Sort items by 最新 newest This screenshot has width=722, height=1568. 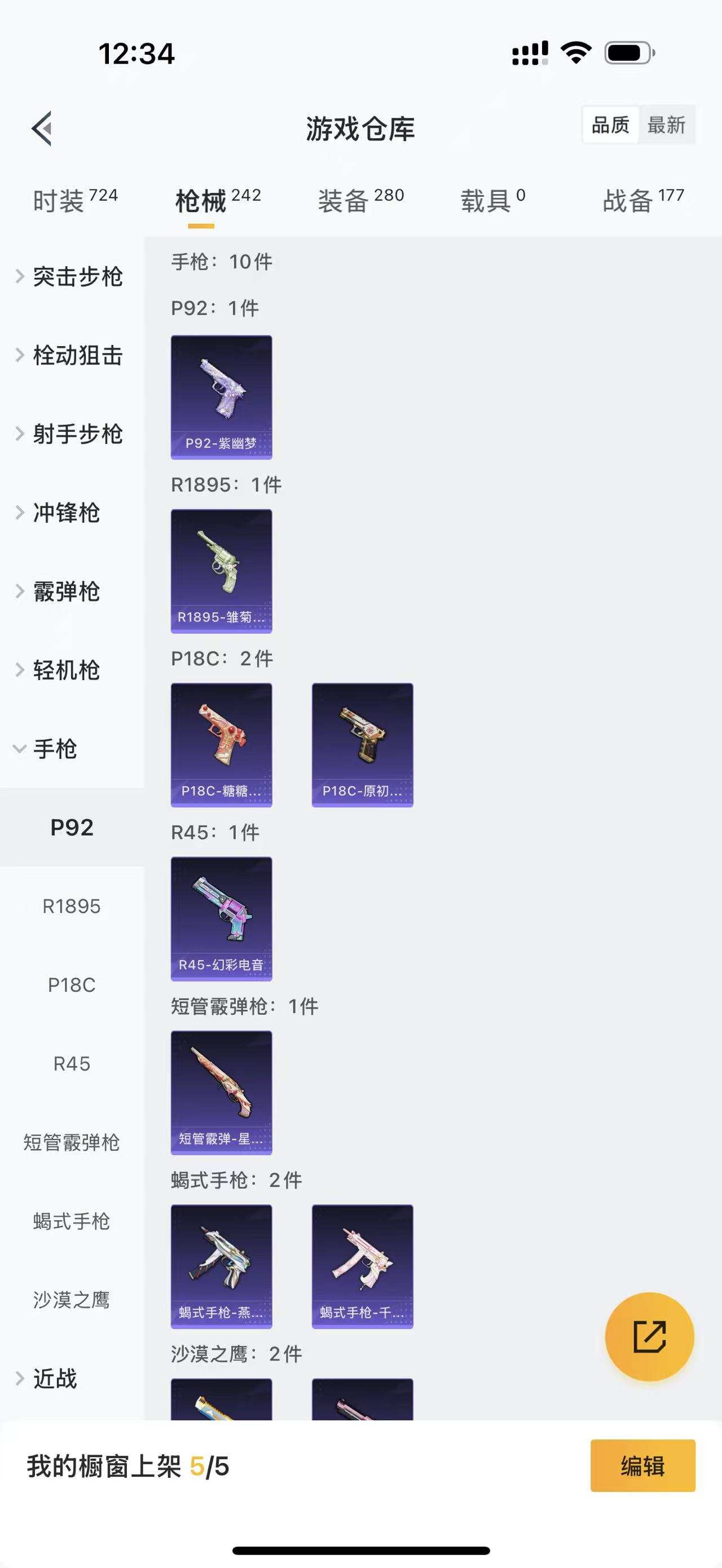pyautogui.click(x=668, y=125)
